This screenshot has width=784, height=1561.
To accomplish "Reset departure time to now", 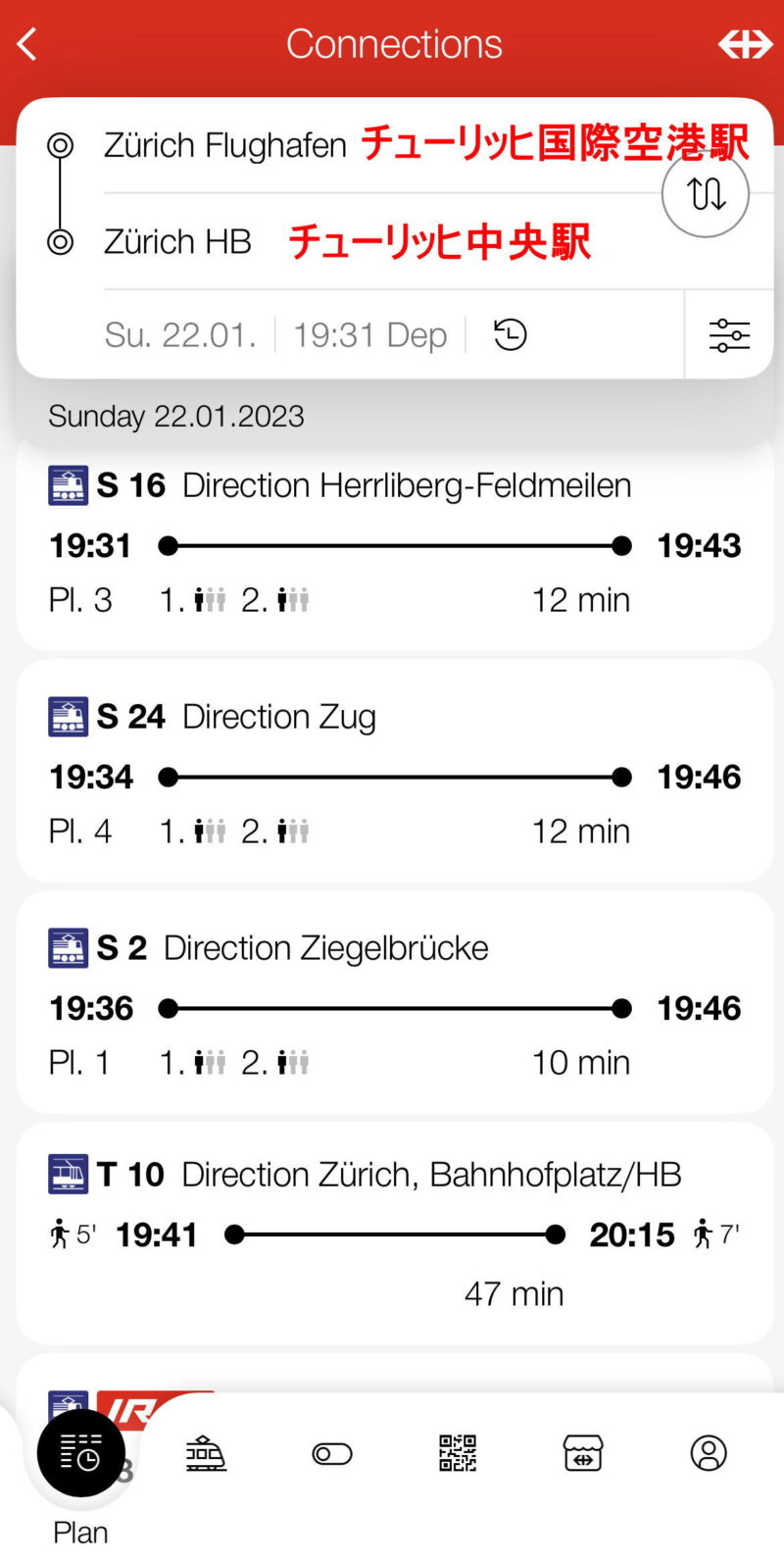I will tap(510, 335).
